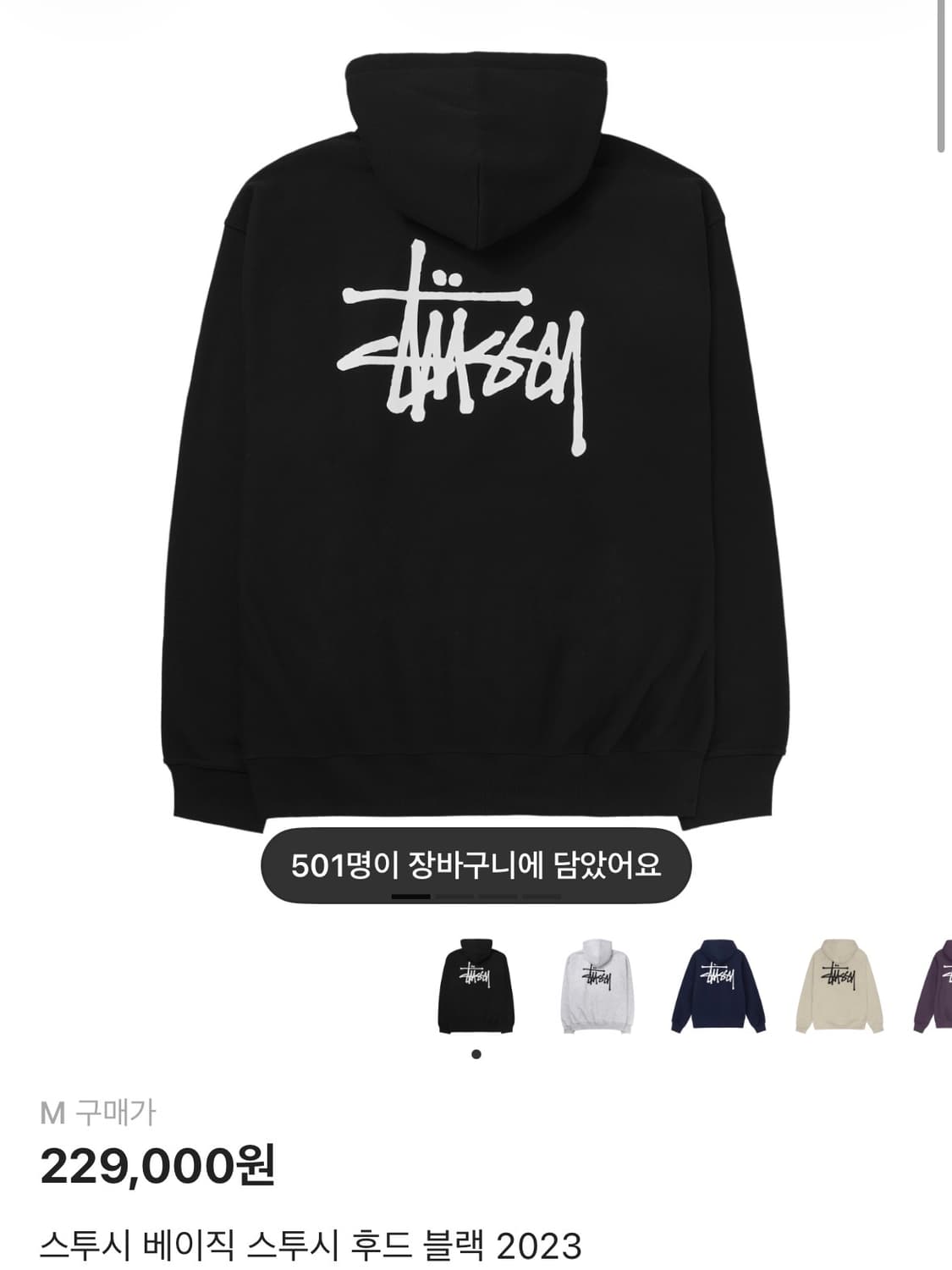Tap the '501명이 장바구니에 담았어요' badge
The image size is (952, 1270).
click(x=476, y=863)
